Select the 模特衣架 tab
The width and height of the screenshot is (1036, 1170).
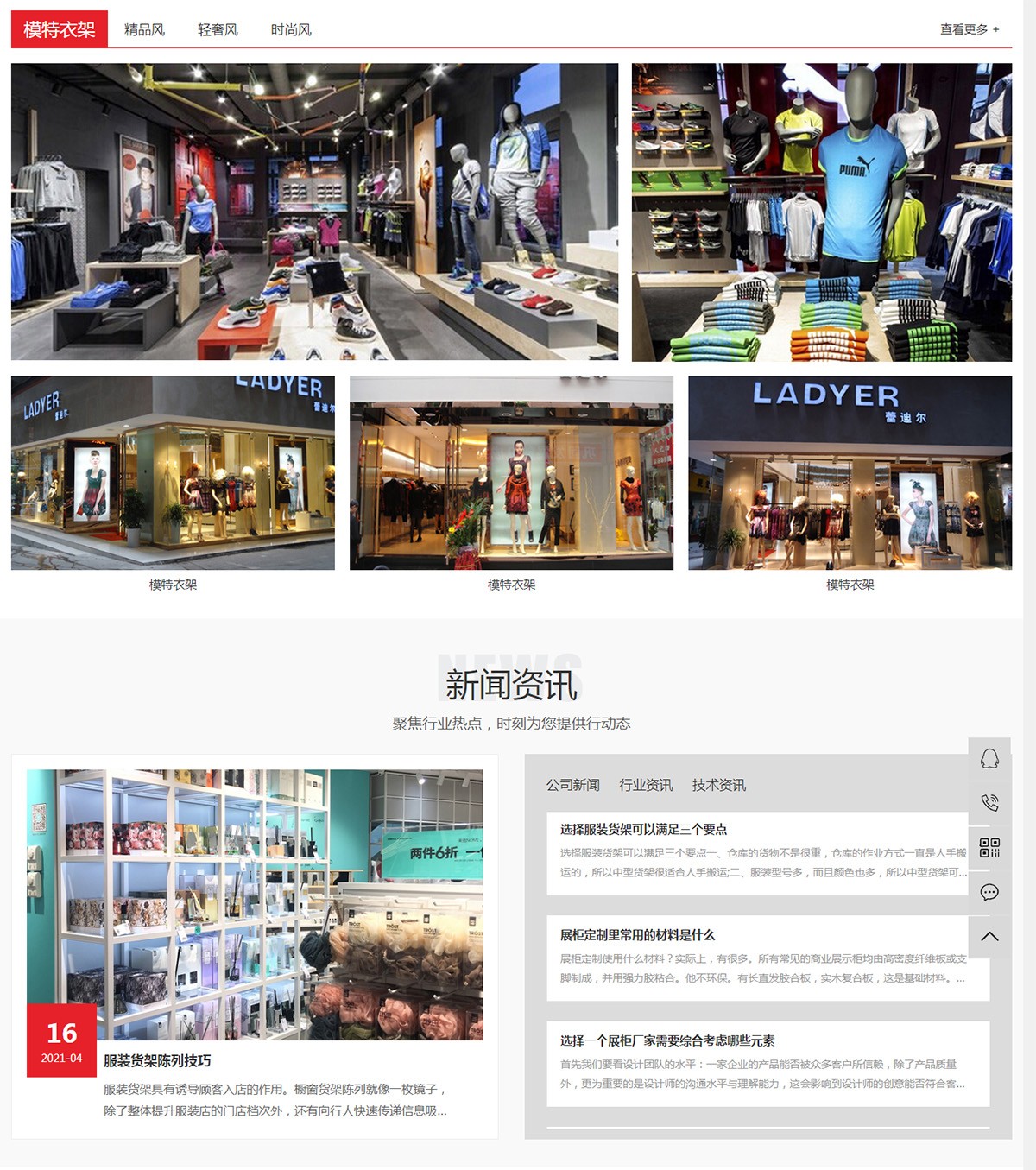[60, 29]
